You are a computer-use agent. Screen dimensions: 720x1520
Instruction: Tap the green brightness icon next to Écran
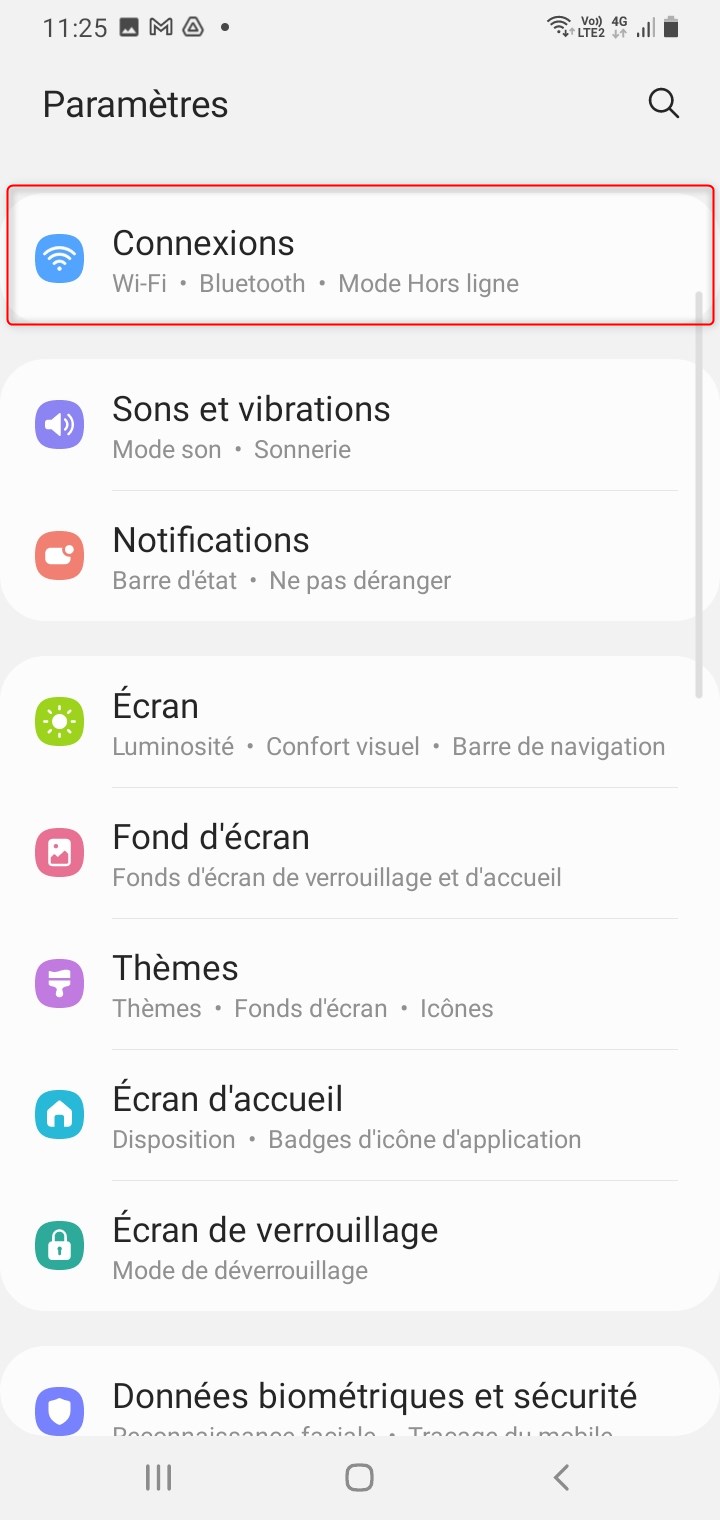[59, 722]
